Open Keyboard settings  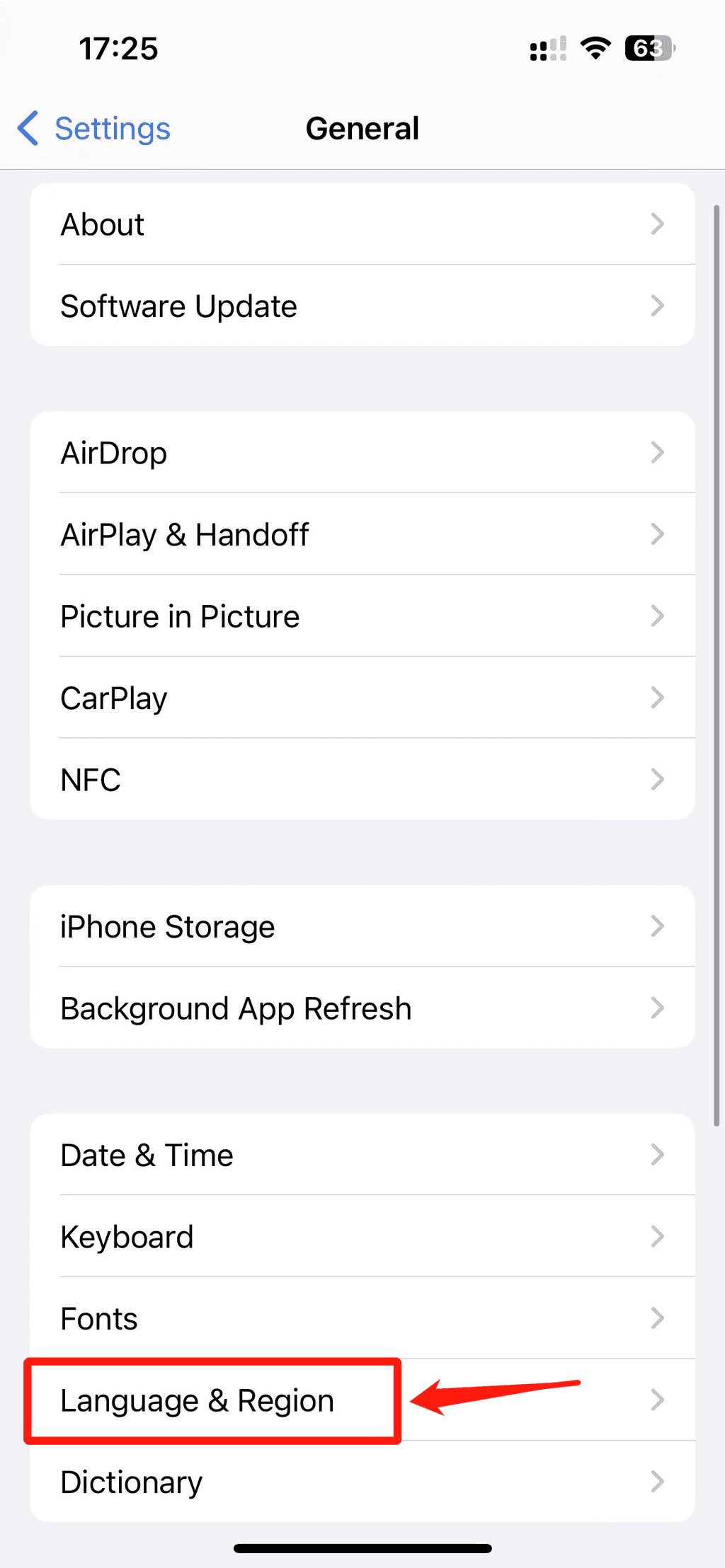coord(362,1237)
